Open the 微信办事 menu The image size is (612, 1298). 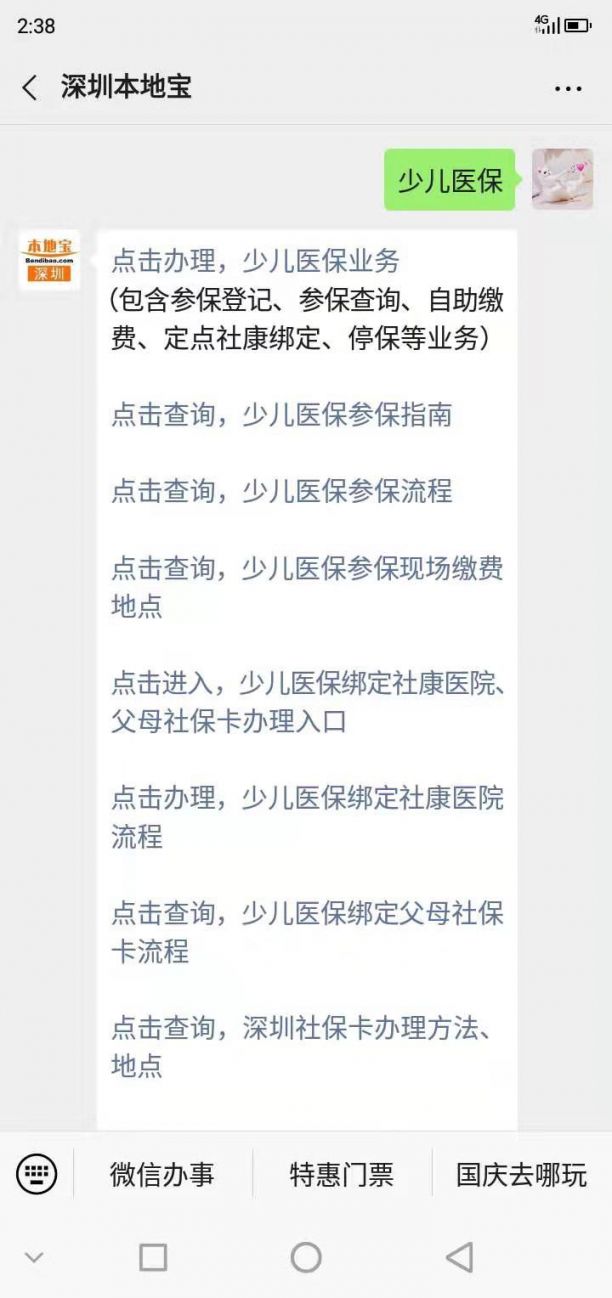click(162, 1174)
